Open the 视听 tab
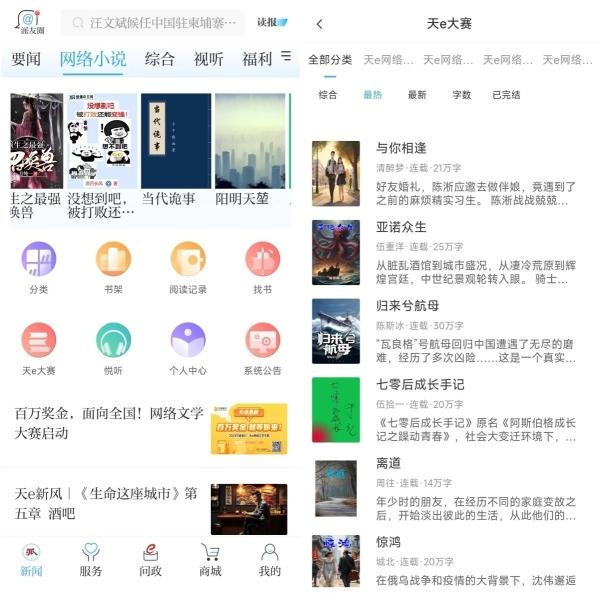 (x=208, y=59)
